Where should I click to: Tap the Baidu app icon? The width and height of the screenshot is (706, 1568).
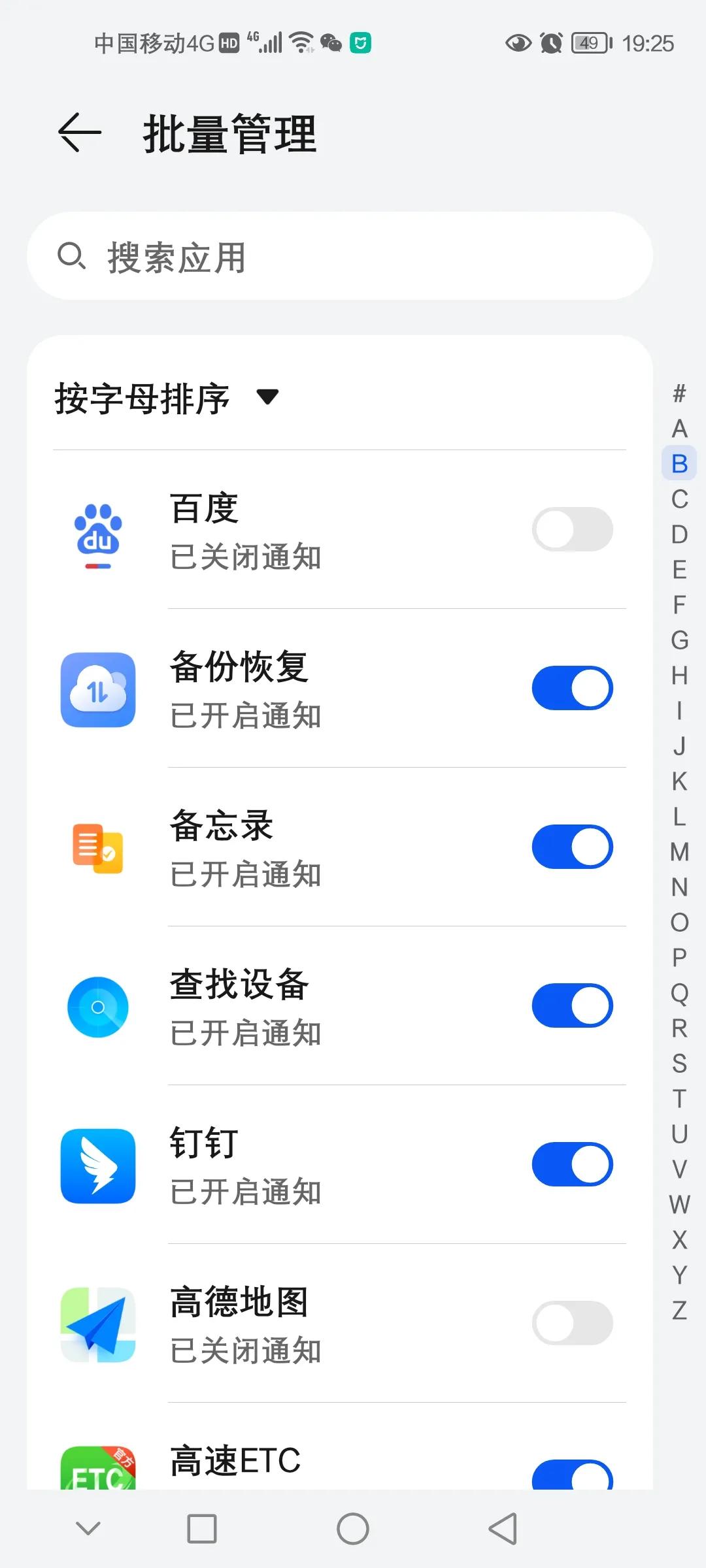(x=97, y=531)
